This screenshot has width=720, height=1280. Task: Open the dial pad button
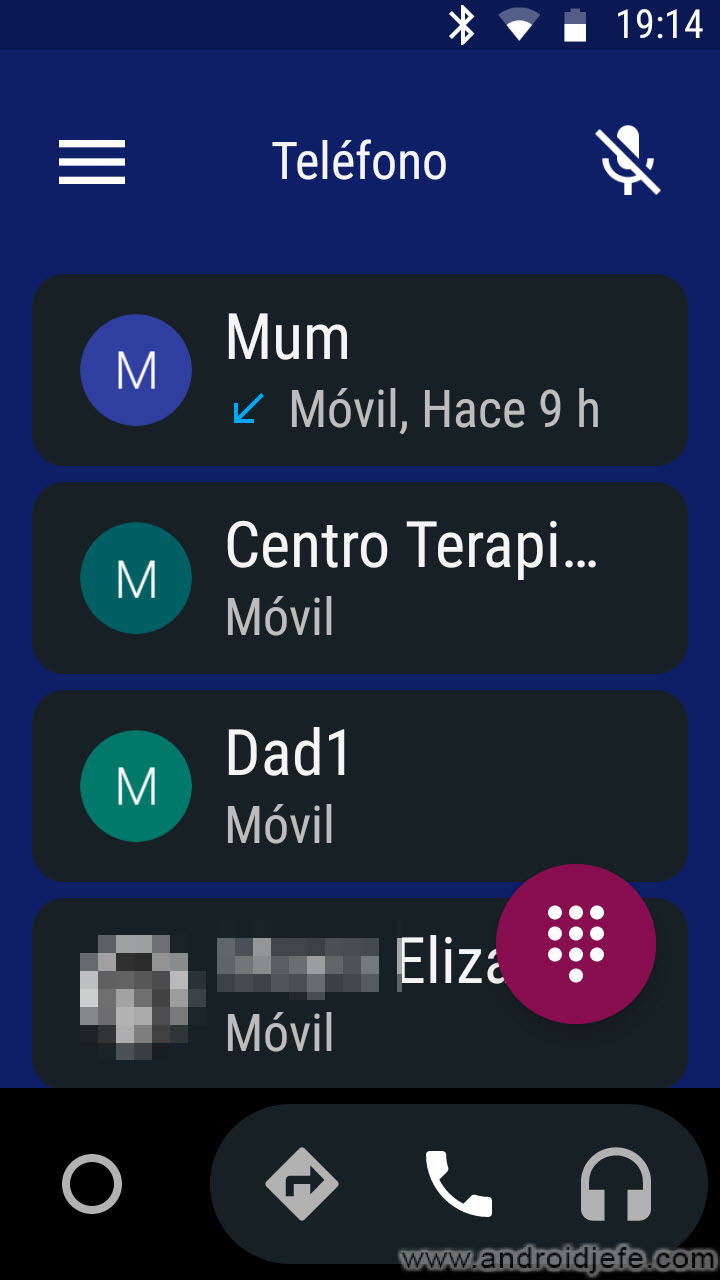tap(576, 944)
